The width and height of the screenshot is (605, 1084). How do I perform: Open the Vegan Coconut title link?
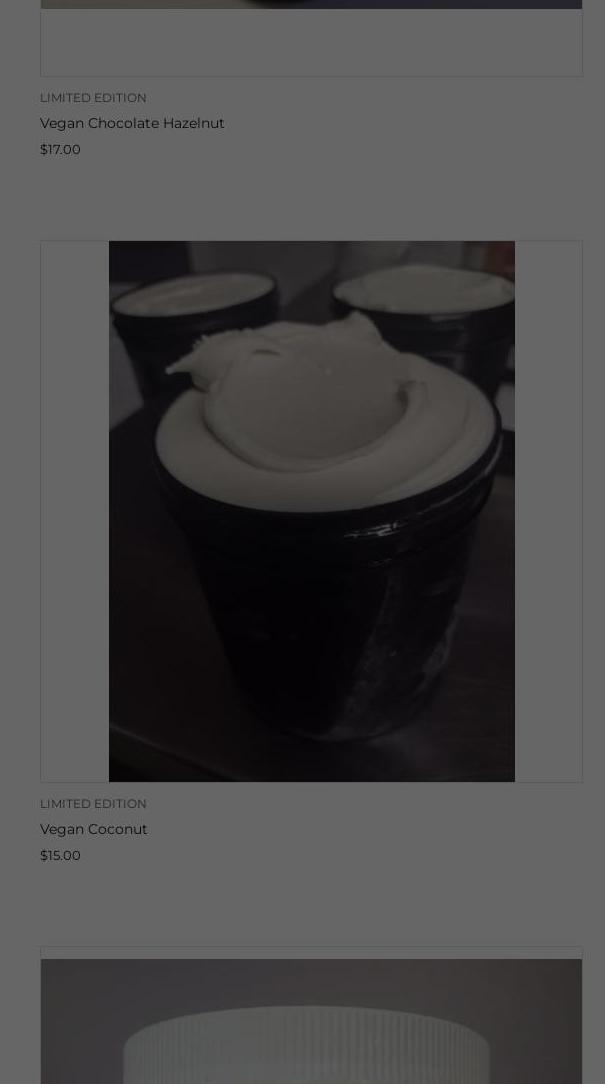click(94, 829)
